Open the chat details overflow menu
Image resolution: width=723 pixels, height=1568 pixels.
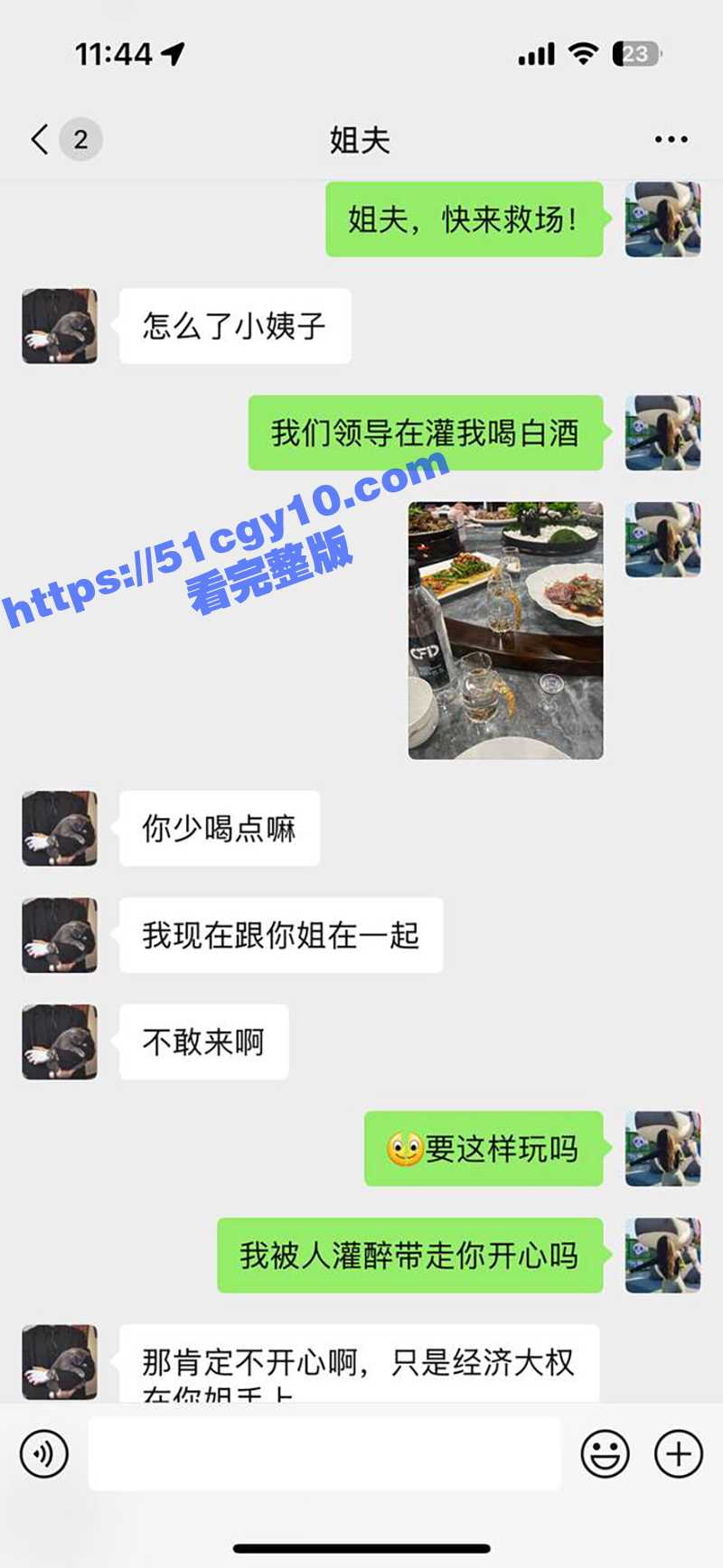[x=671, y=140]
